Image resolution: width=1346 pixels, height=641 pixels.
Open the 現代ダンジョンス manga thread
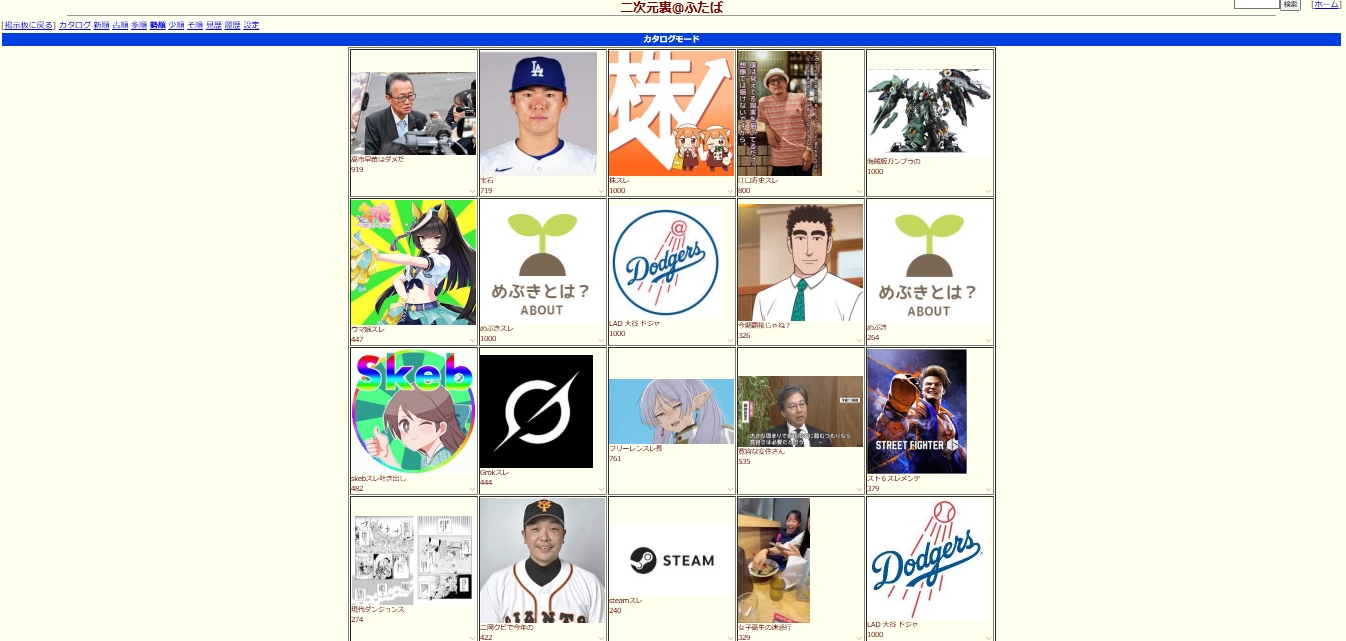point(413,558)
